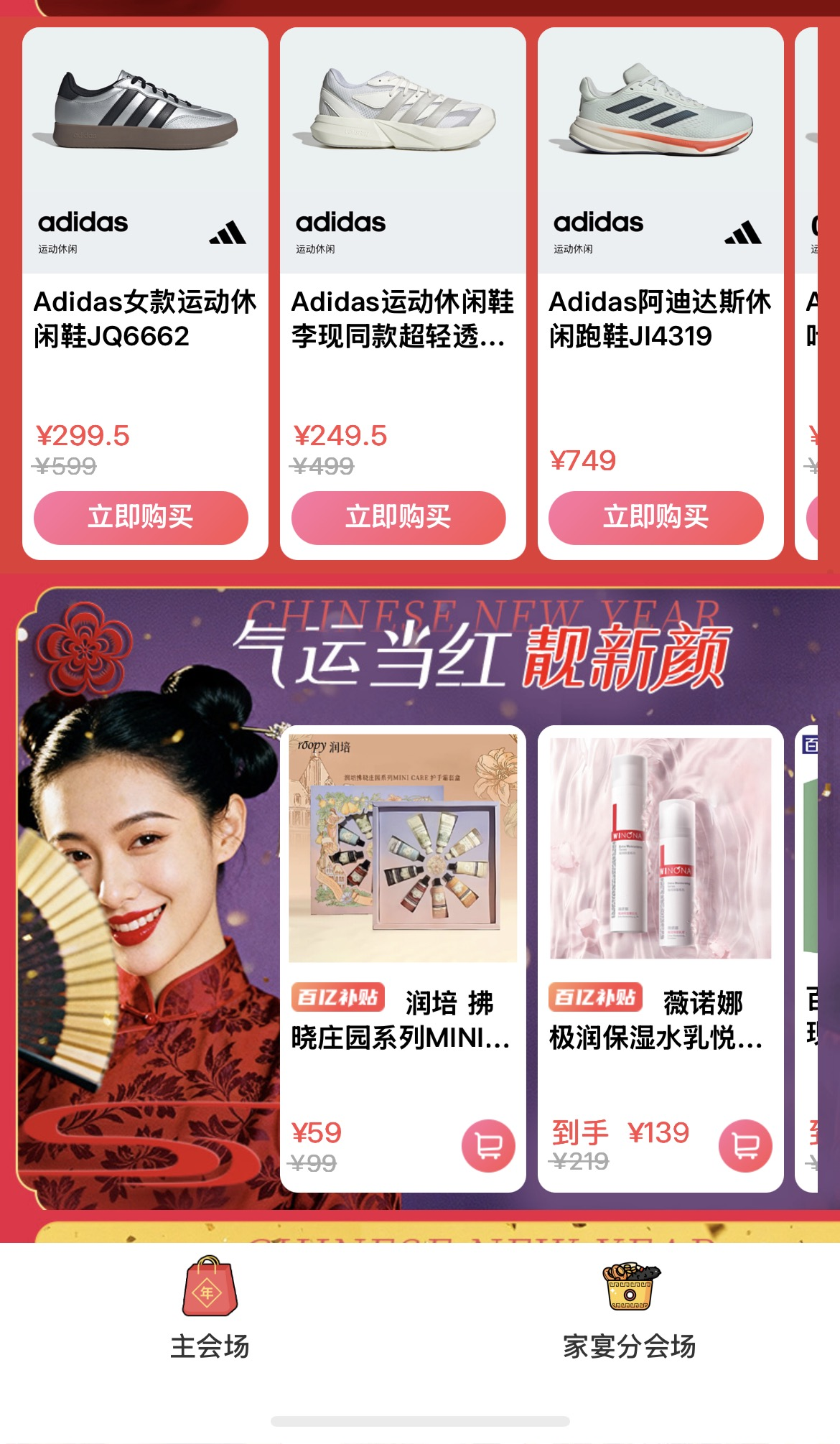Image resolution: width=840 pixels, height=1444 pixels.
Task: Buy now the Adidas JI4319 running shoes
Action: pos(655,517)
